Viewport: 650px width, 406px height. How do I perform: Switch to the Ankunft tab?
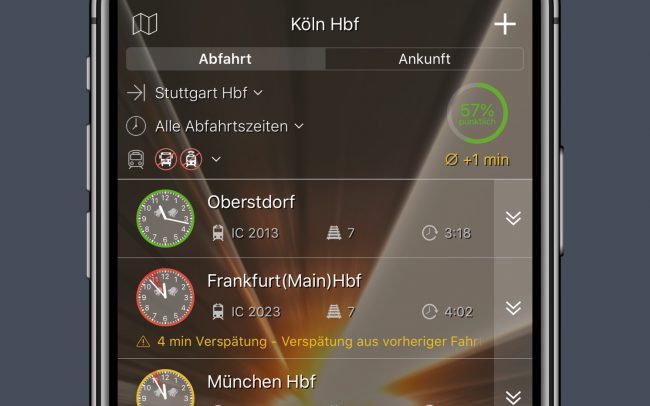click(424, 59)
